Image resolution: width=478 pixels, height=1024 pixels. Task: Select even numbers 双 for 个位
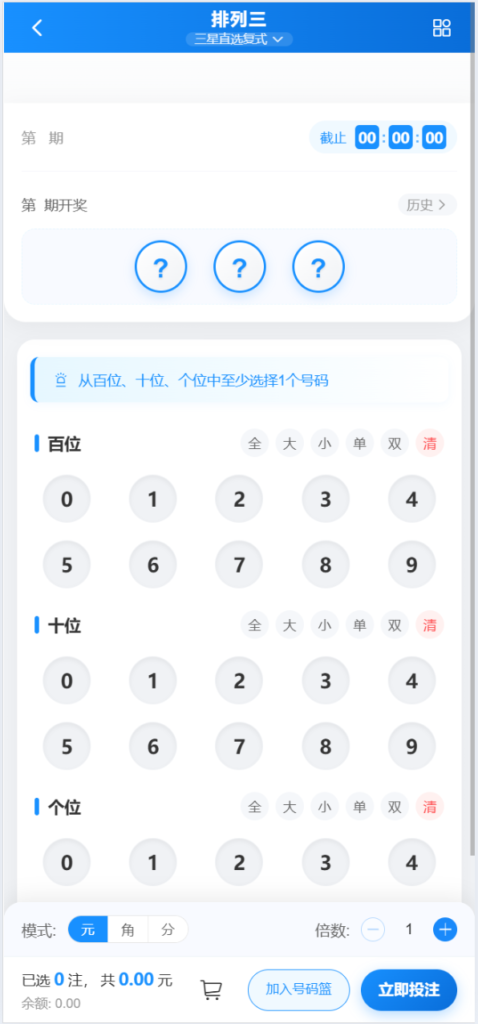click(x=394, y=807)
